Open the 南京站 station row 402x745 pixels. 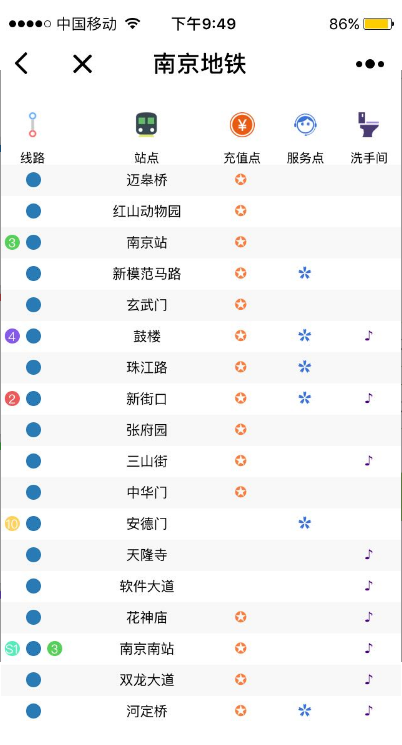pyautogui.click(x=201, y=243)
